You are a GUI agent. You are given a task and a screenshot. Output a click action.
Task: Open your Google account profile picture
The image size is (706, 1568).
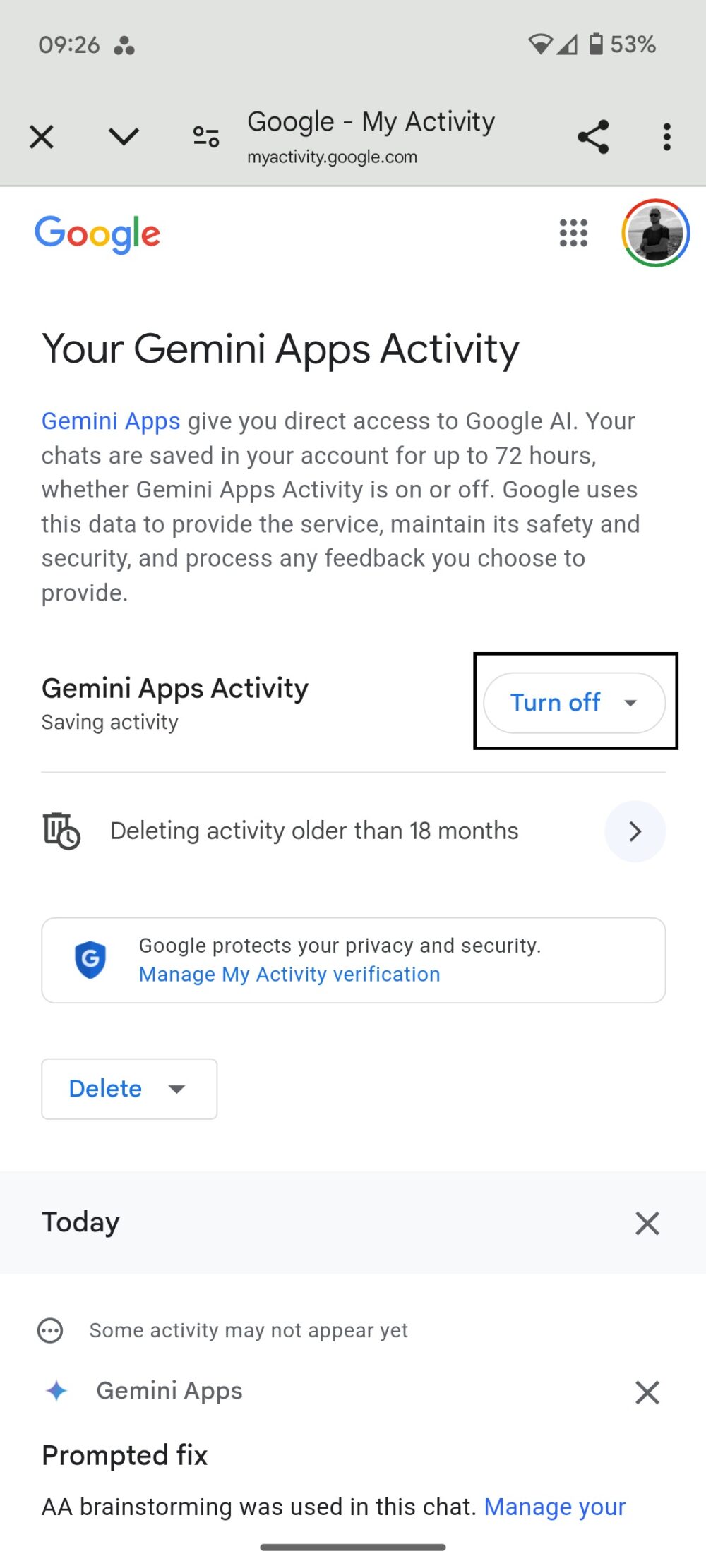[655, 234]
